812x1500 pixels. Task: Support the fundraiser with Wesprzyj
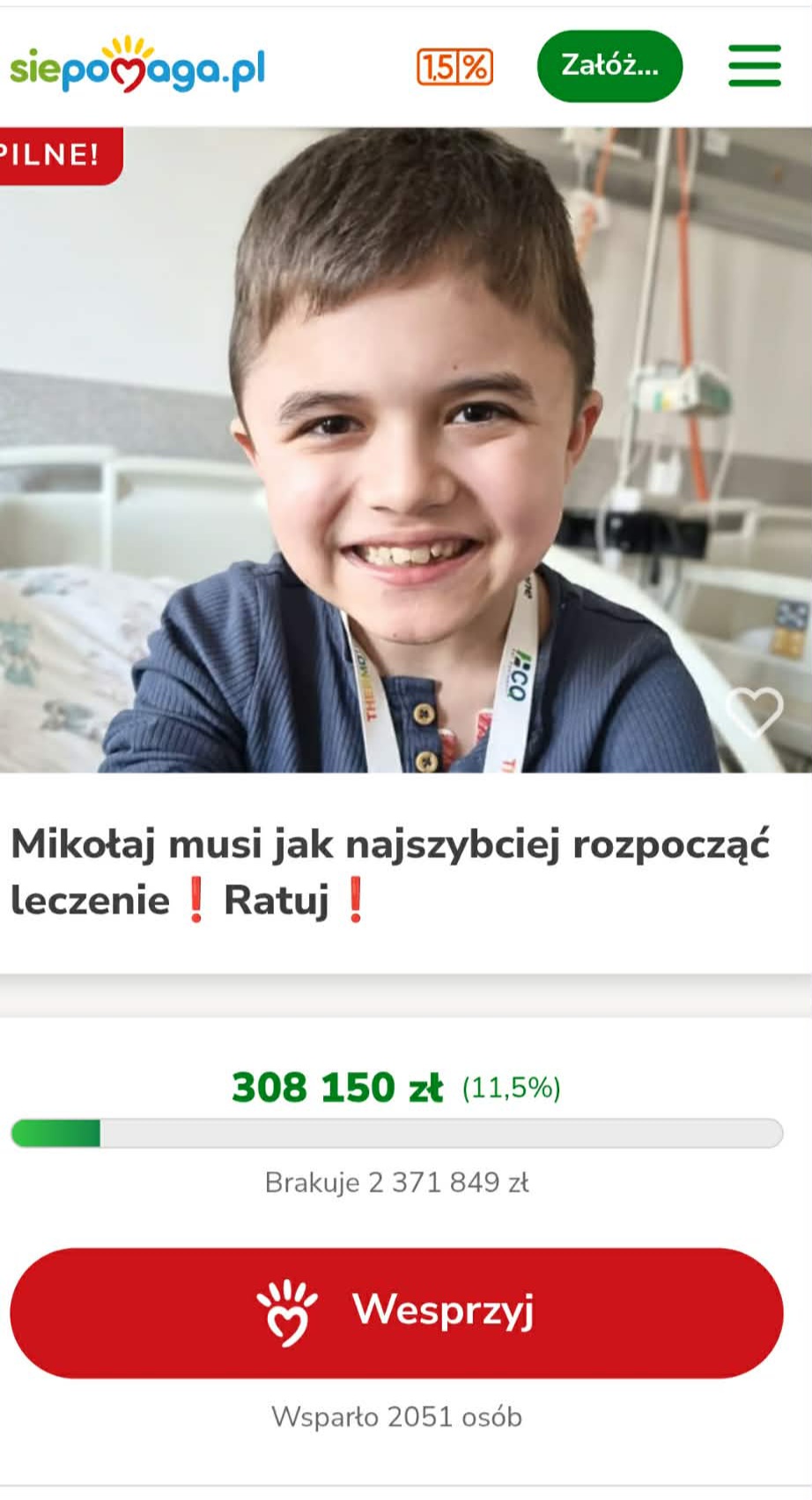[396, 1312]
